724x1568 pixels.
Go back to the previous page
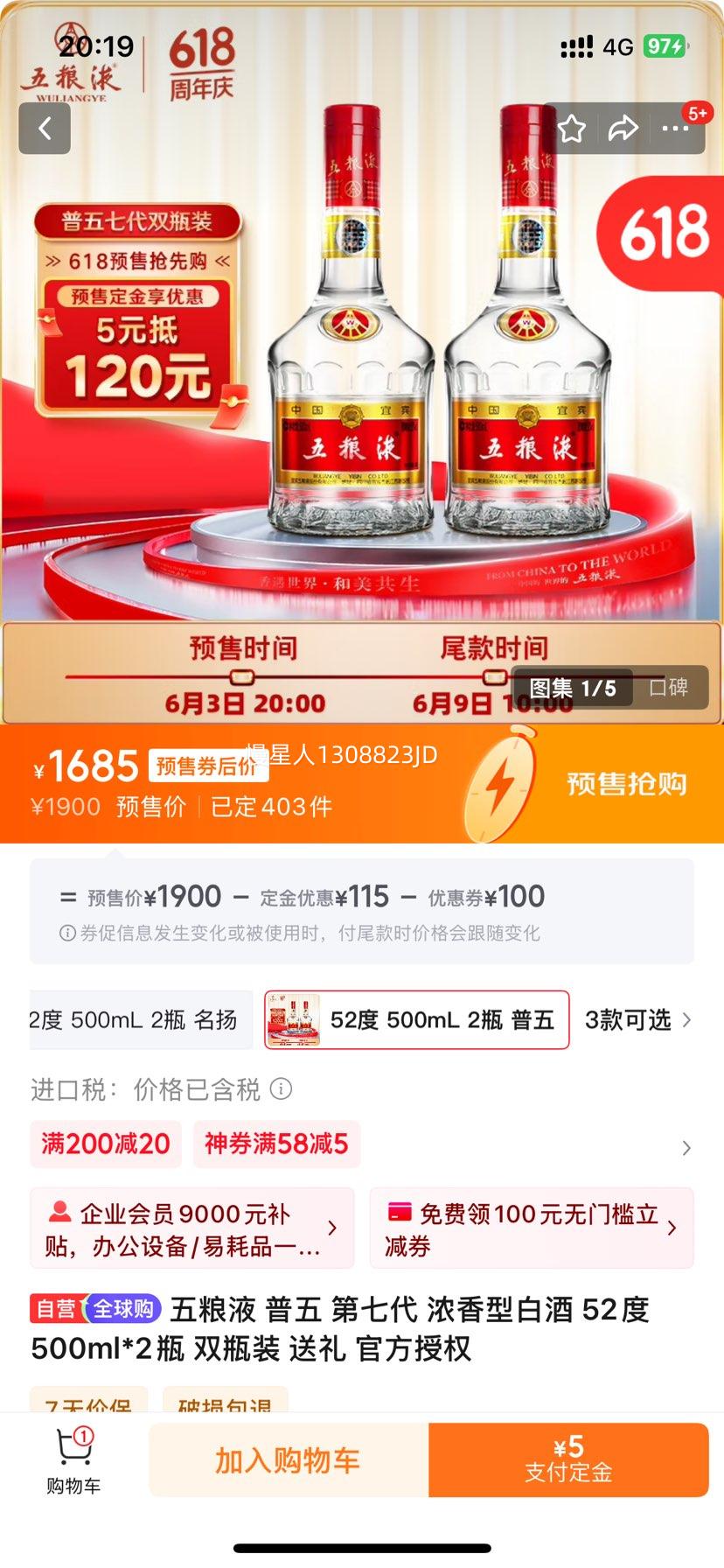(45, 129)
